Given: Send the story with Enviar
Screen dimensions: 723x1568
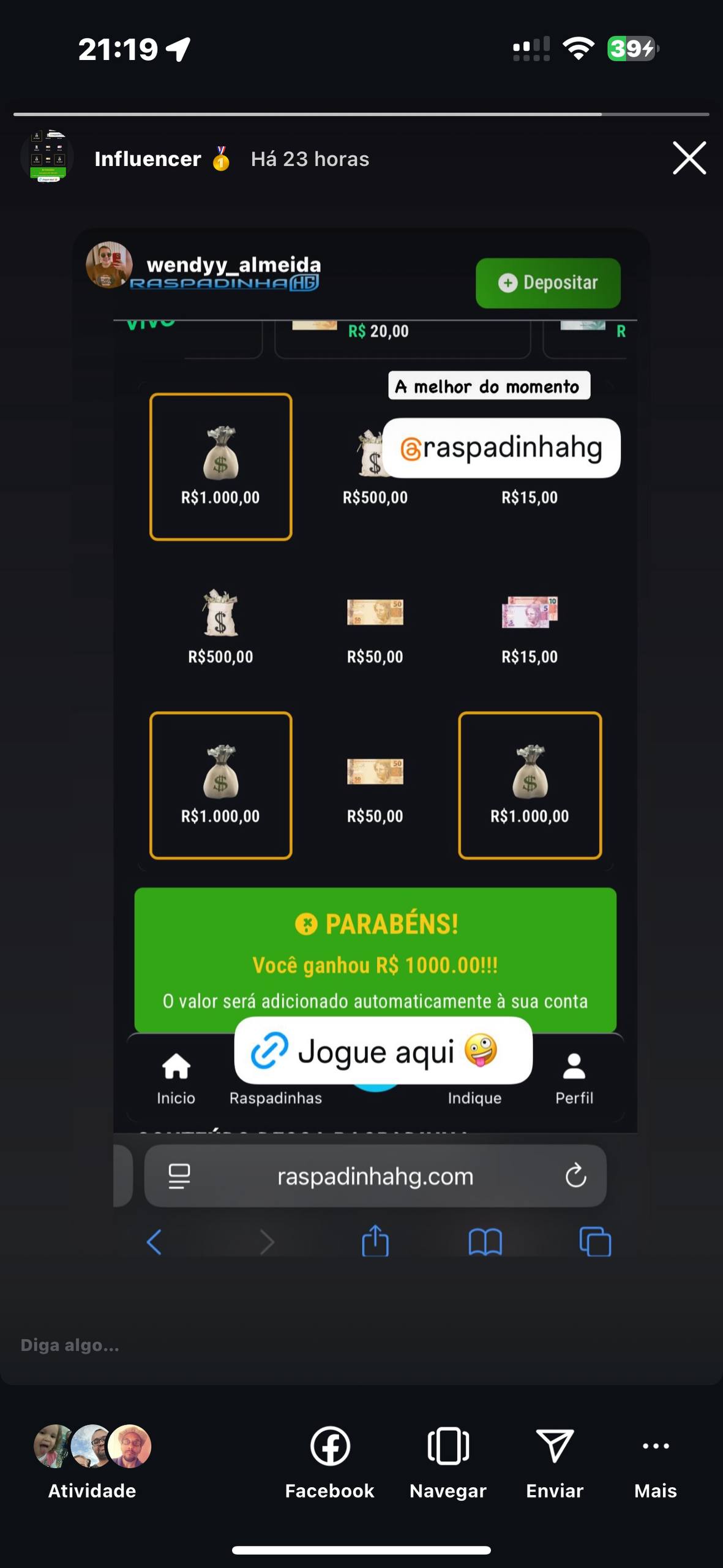Looking at the screenshot, I should [554, 1461].
